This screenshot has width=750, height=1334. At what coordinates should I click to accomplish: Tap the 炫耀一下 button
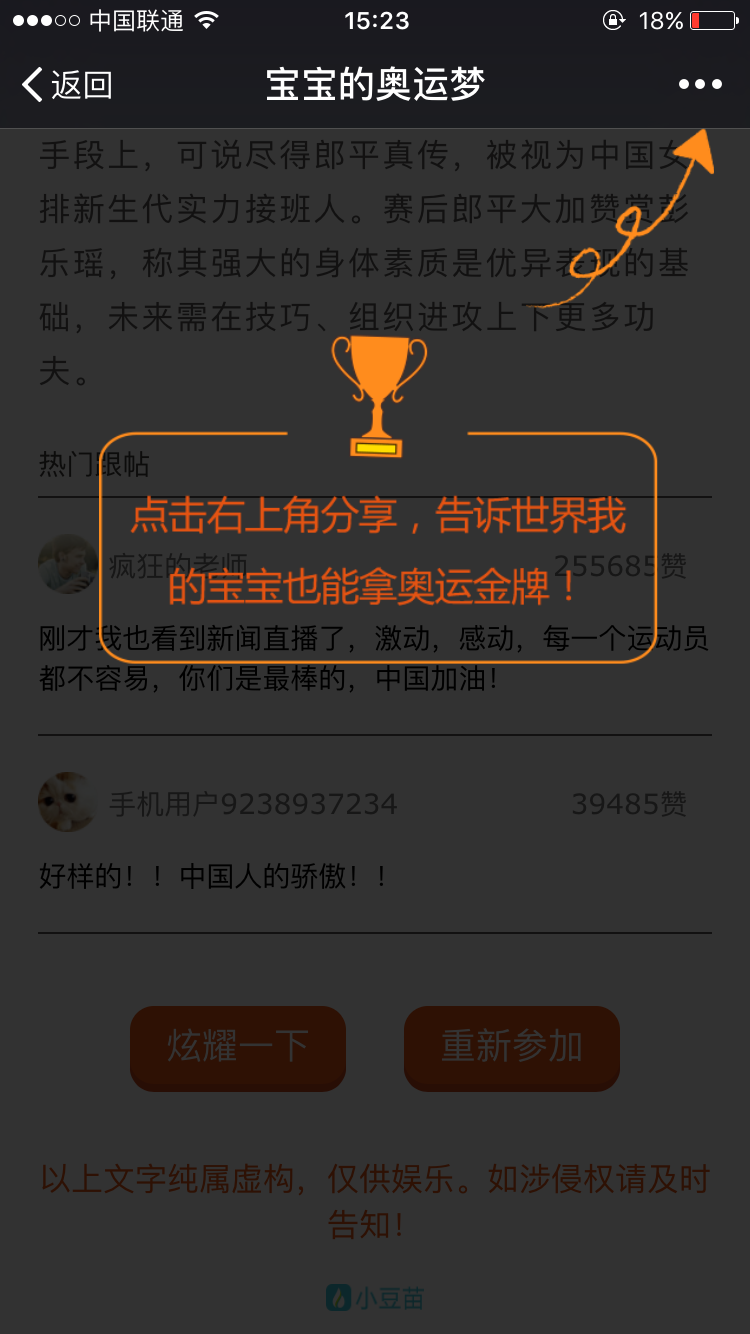point(238,1047)
